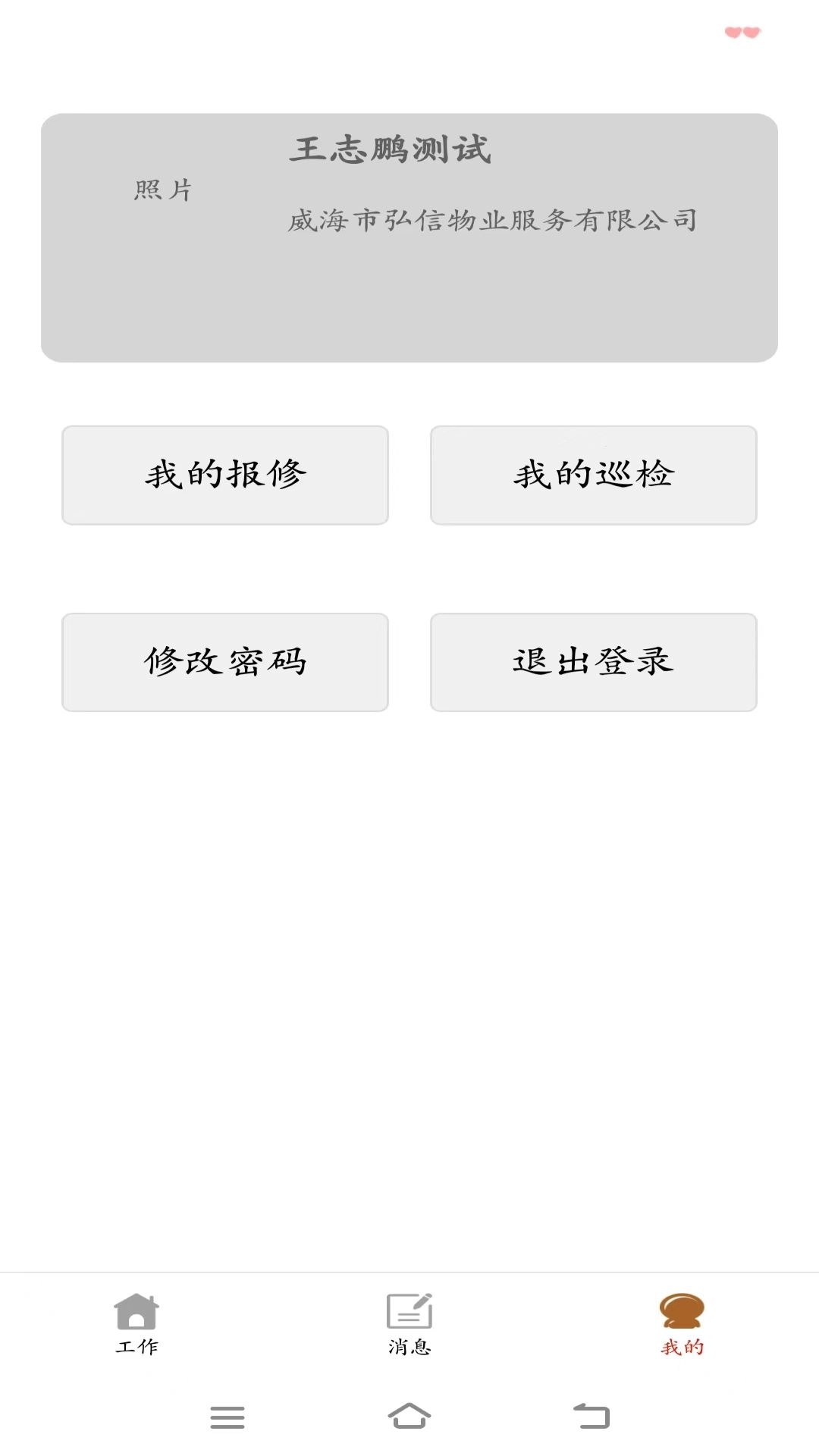This screenshot has width=819, height=1456.
Task: Open 我的巡检 to view my inspections
Action: (x=593, y=475)
